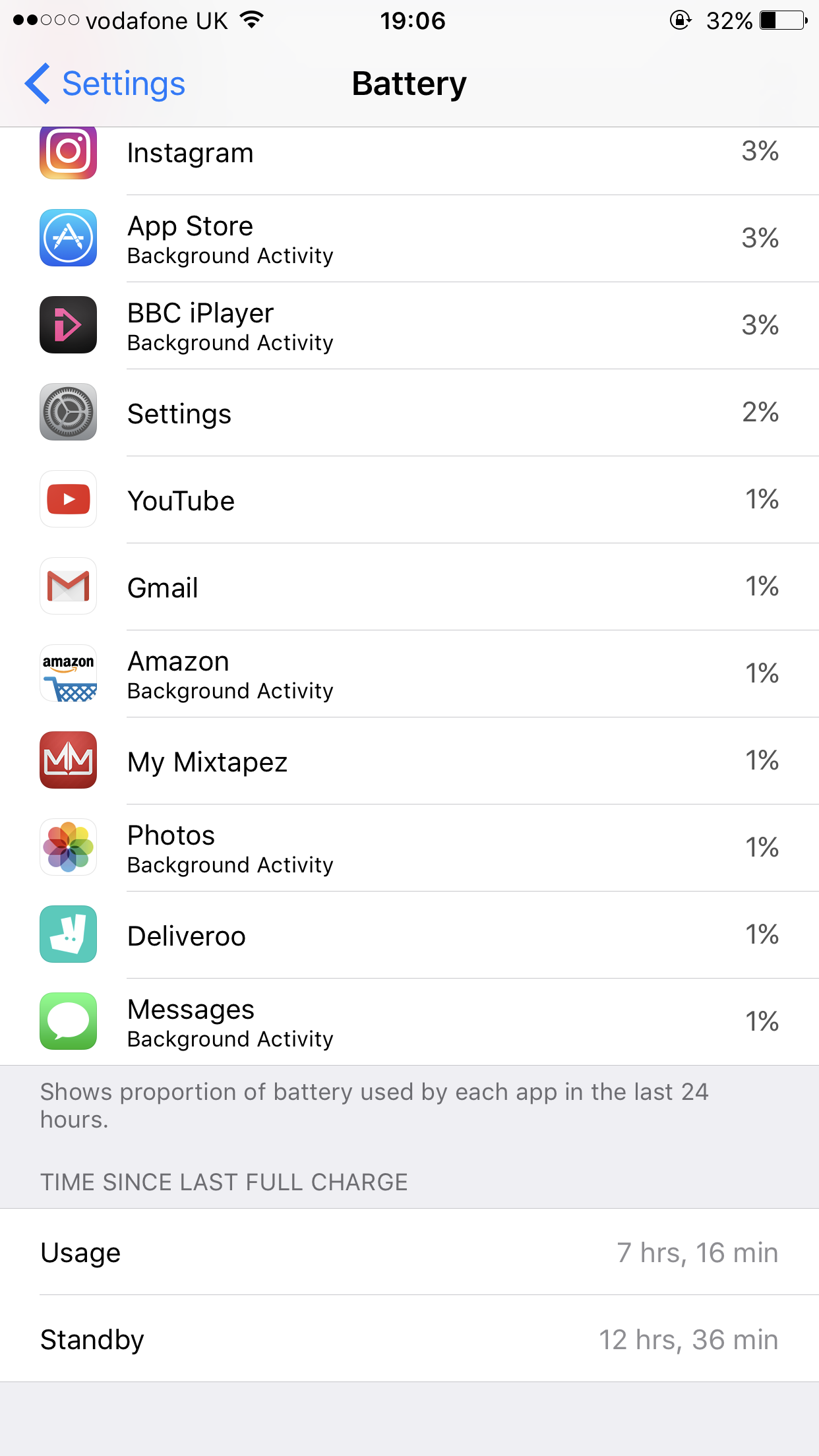Tap the BBC iPlayer usage row
Image resolution: width=819 pixels, height=1456 pixels.
[x=409, y=326]
